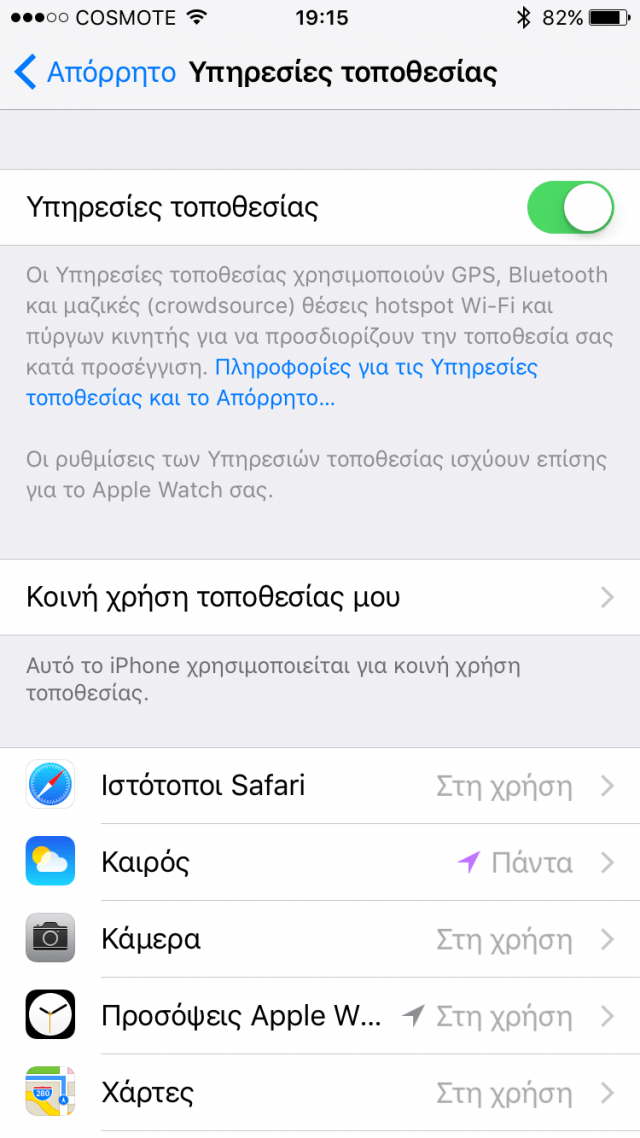The image size is (640, 1138).
Task: Go back to Απόρρητο settings
Action: 95,73
